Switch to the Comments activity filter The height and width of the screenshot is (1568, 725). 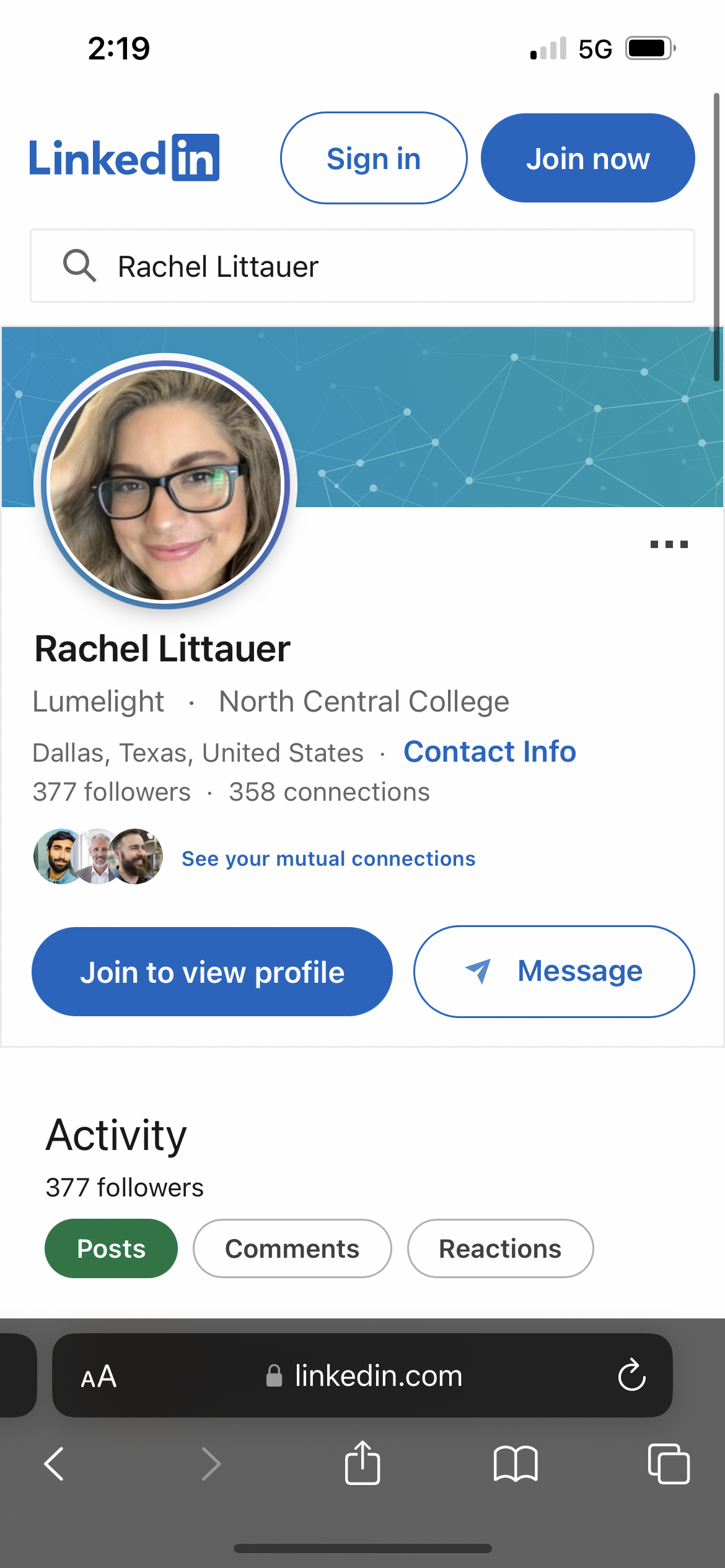click(x=292, y=1248)
